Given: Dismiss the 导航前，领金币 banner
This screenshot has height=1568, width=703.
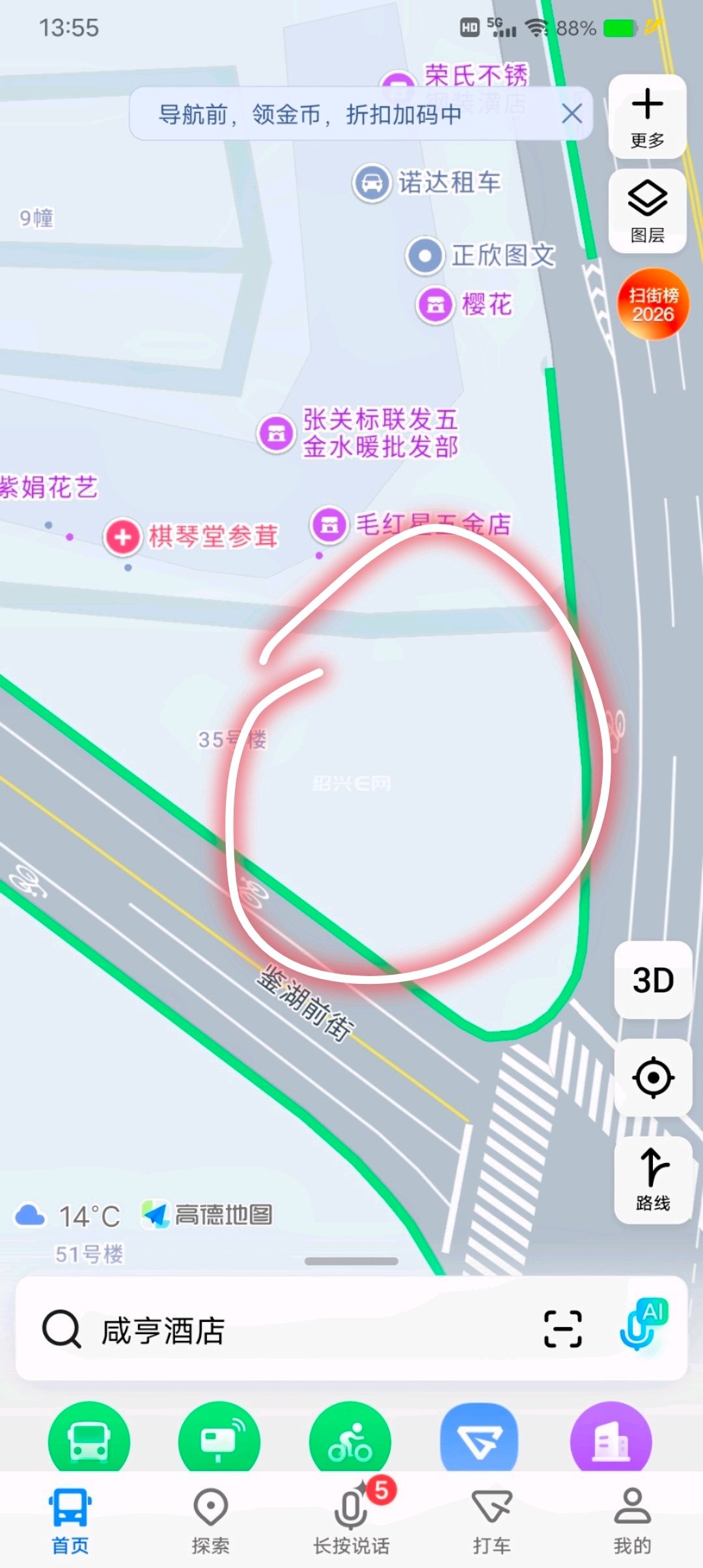Looking at the screenshot, I should point(572,115).
